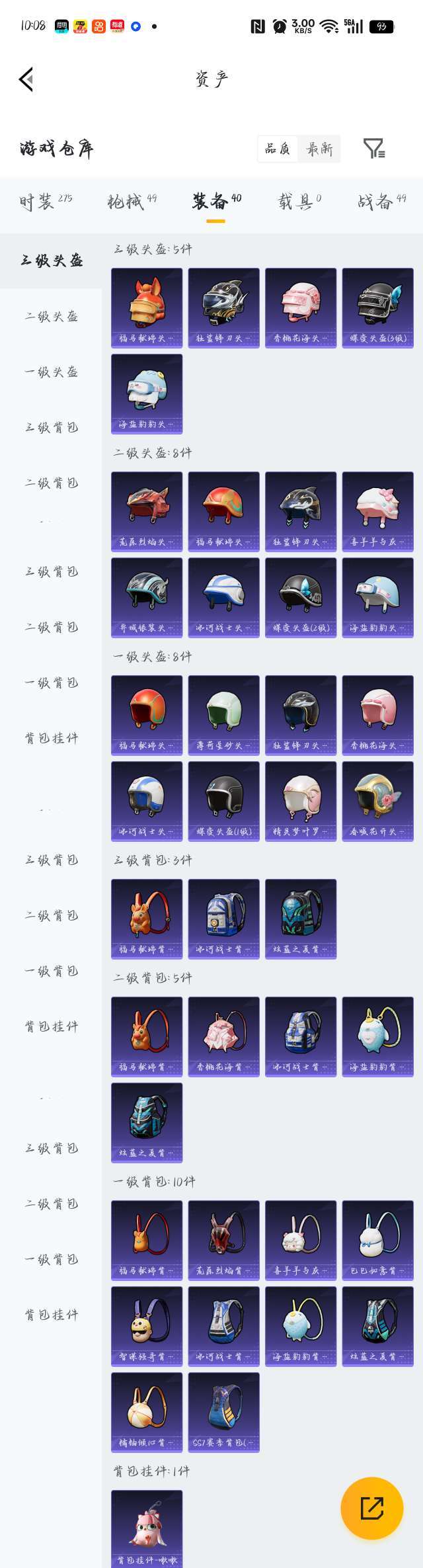View the 蝶变头盔(1级) item
The height and width of the screenshot is (1568, 423).
(223, 801)
